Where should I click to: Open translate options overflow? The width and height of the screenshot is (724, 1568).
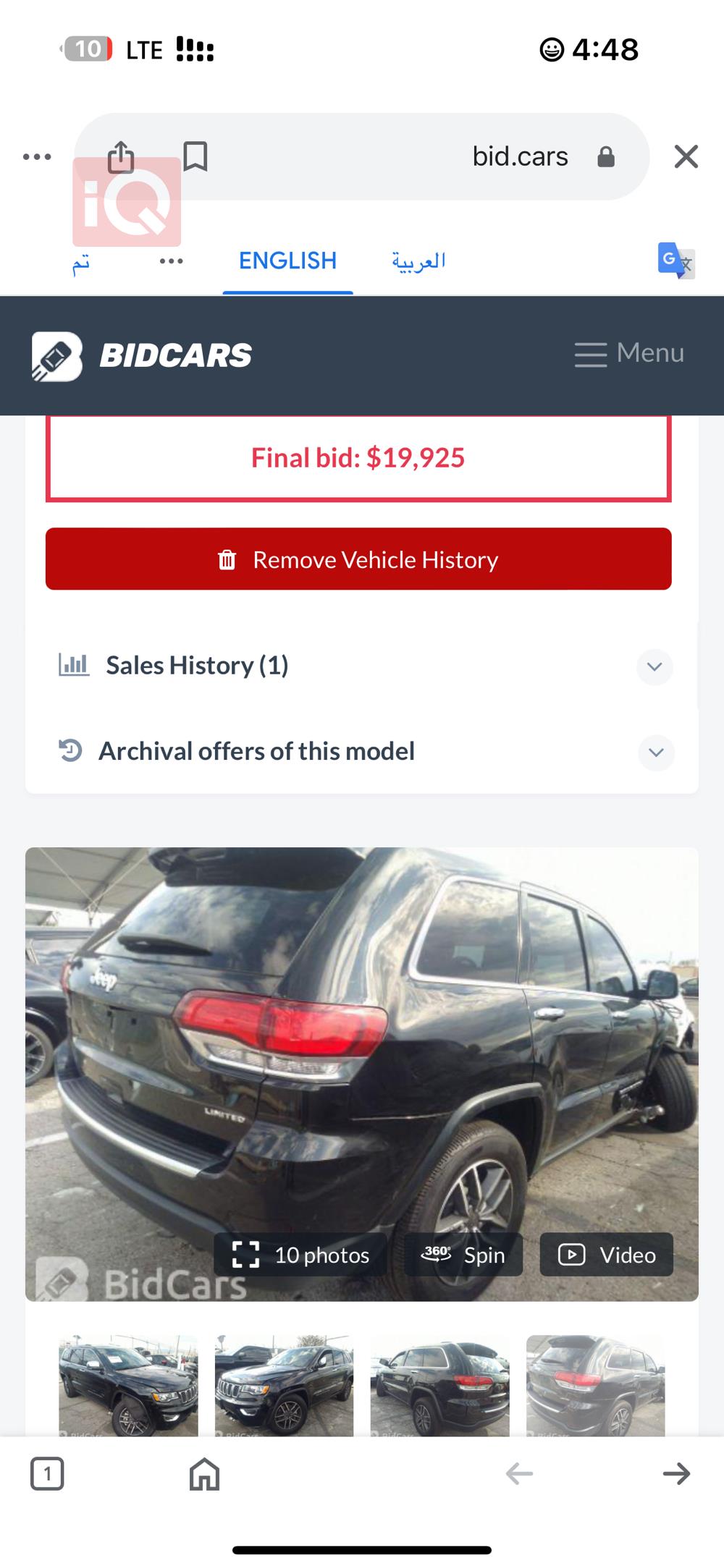(171, 260)
